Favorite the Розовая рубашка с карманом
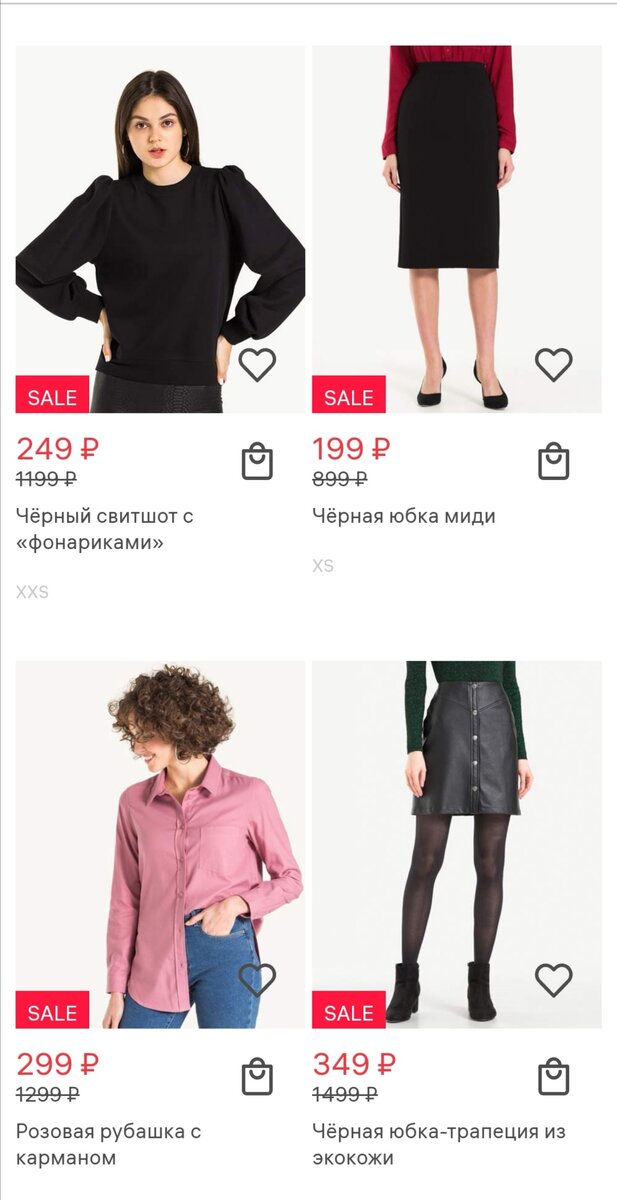Screen dimensions: 617x1200 tap(257, 980)
